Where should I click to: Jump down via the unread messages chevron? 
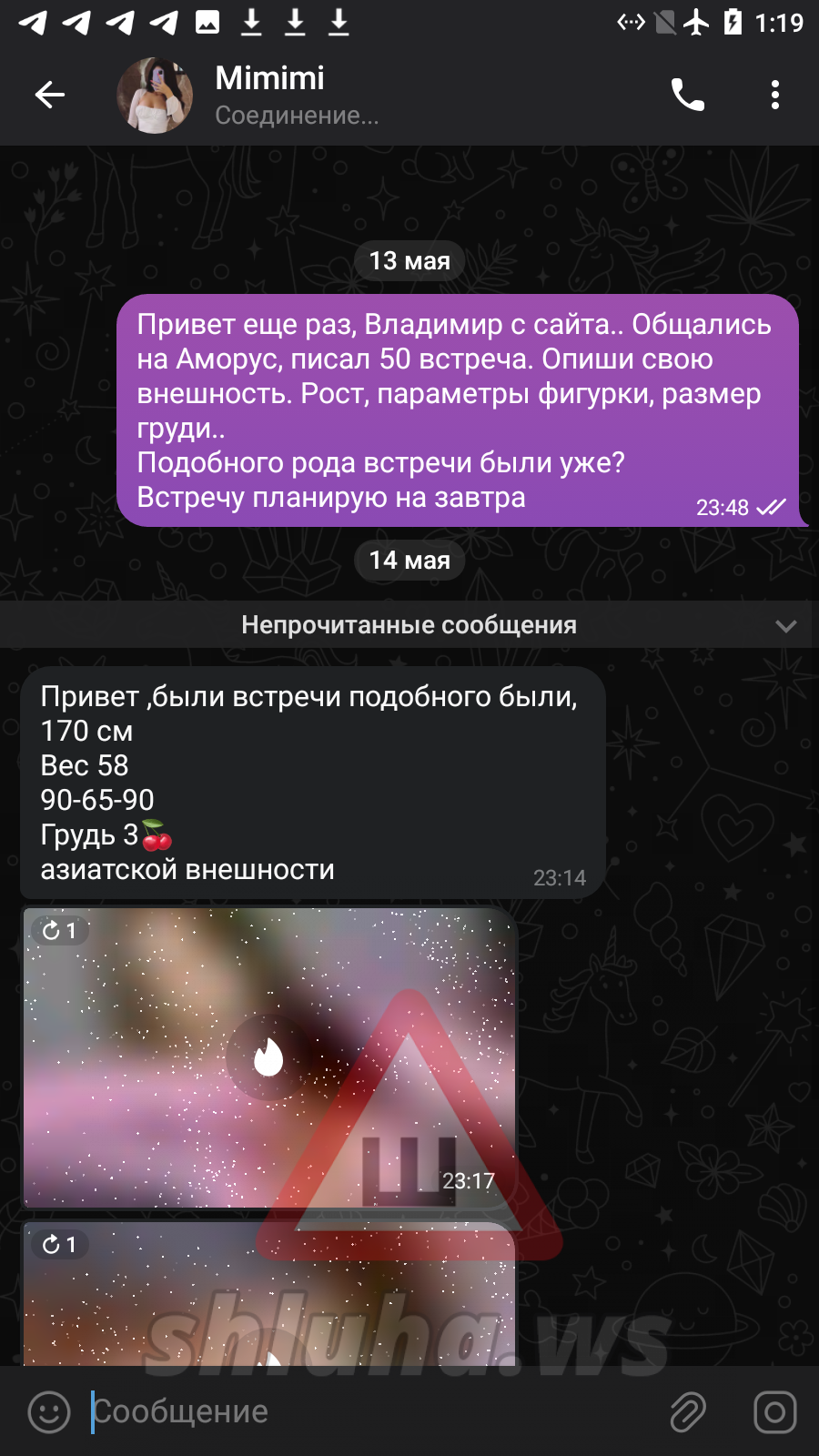(786, 626)
